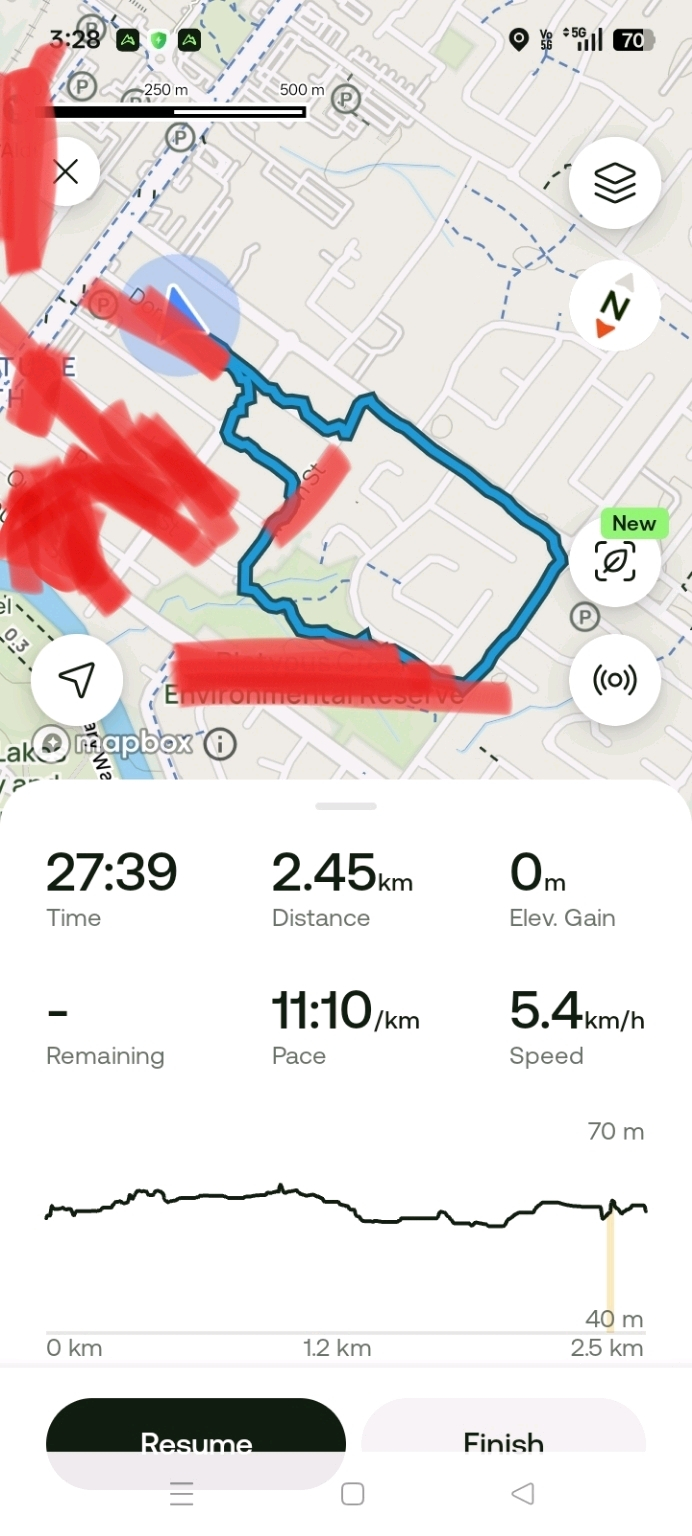Recenter the map on current location

click(77, 680)
